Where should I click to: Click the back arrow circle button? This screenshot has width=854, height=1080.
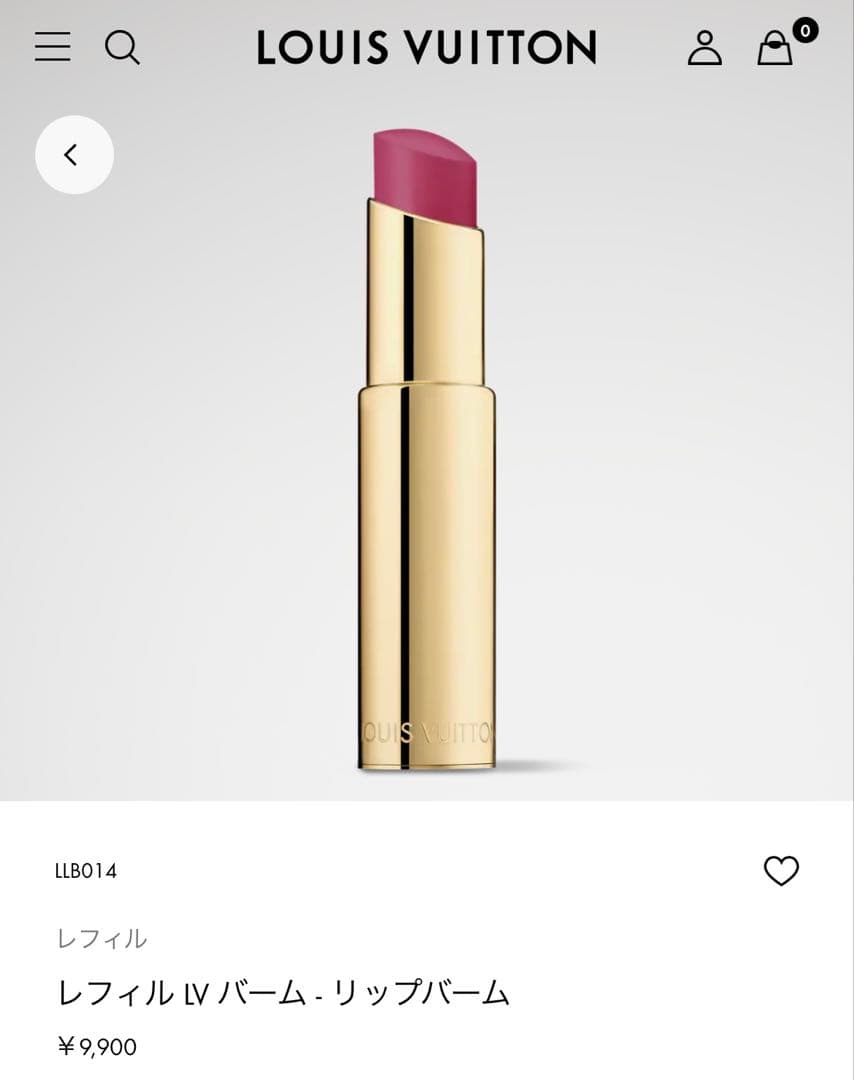[73, 154]
